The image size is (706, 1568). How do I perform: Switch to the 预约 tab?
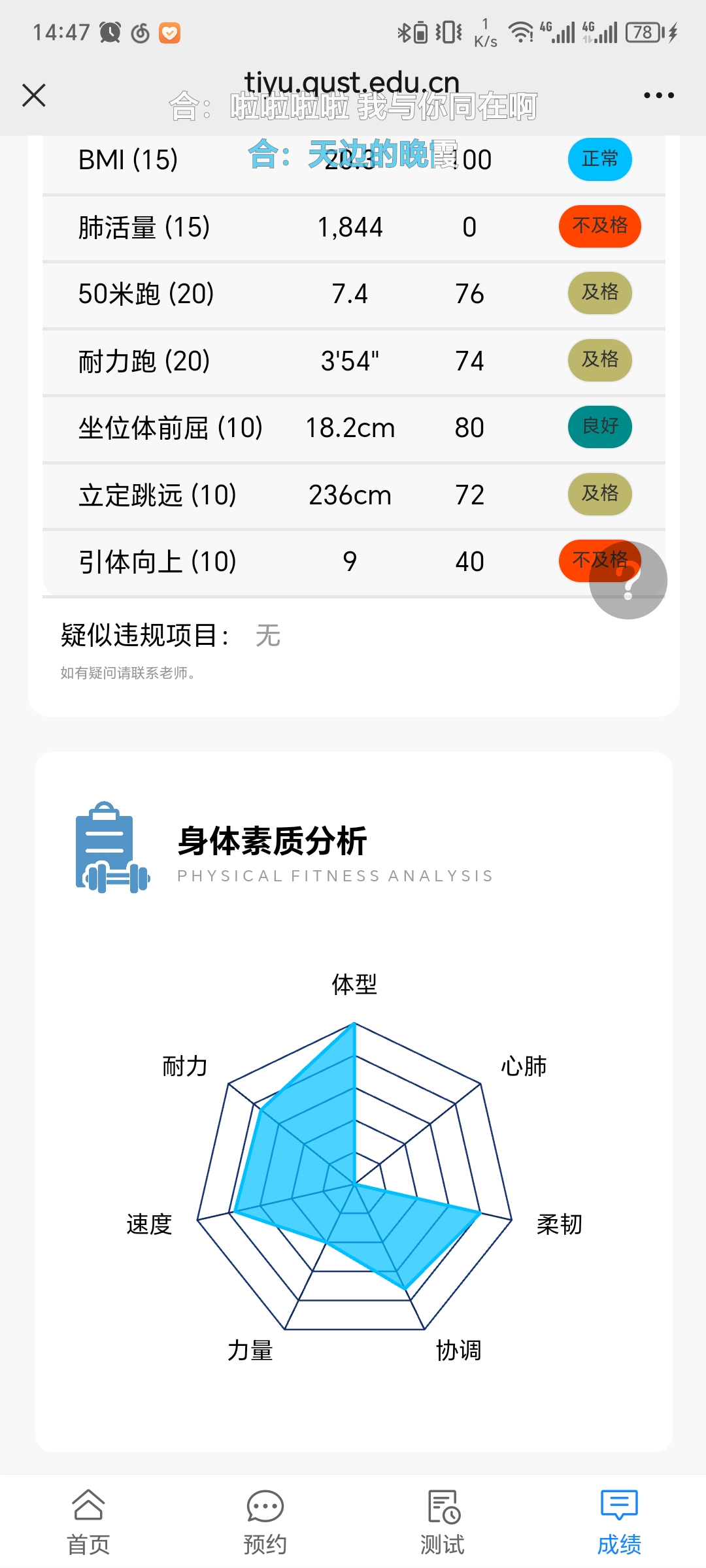point(265,1522)
